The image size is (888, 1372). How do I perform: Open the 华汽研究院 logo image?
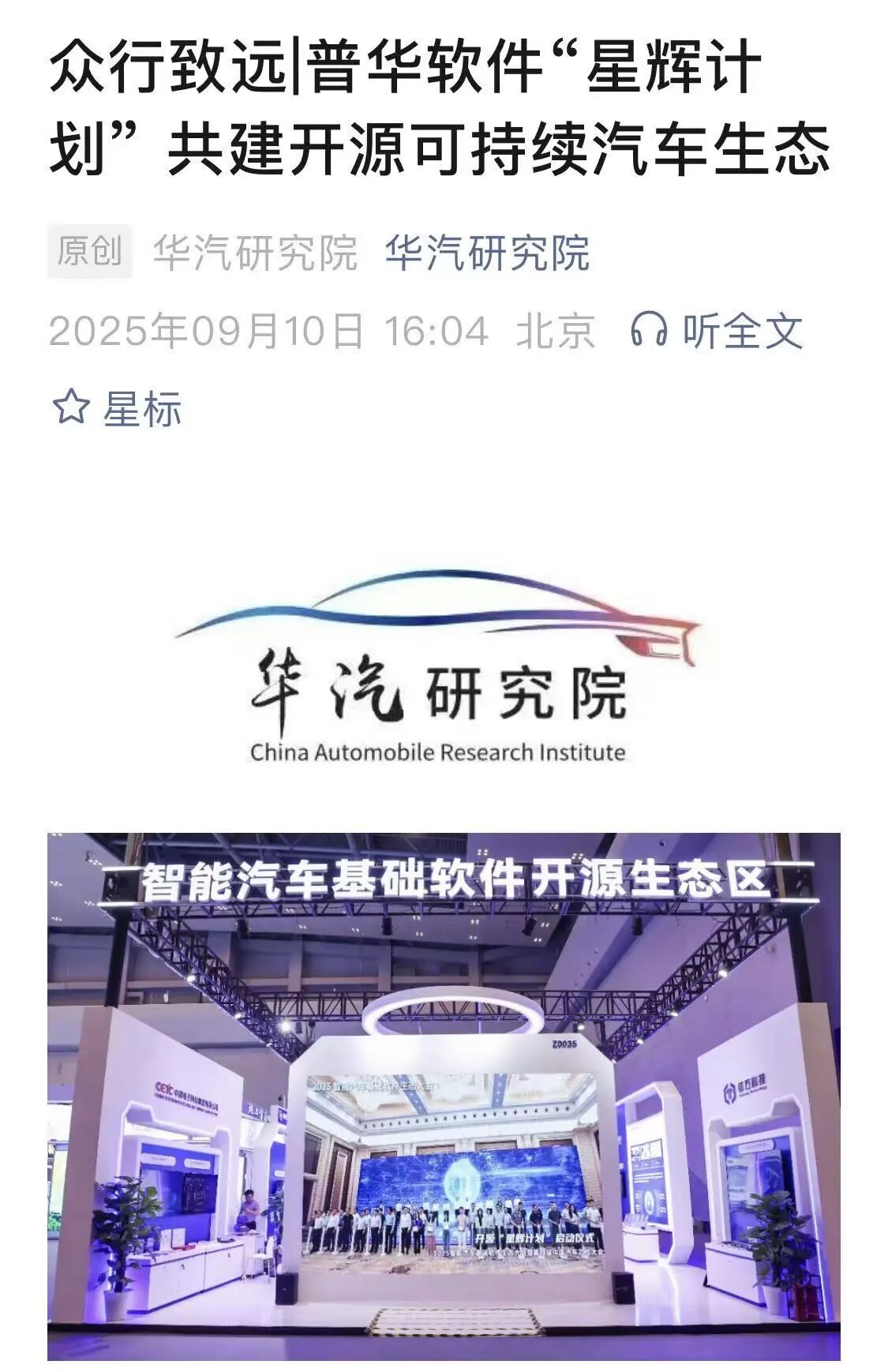coord(439,667)
